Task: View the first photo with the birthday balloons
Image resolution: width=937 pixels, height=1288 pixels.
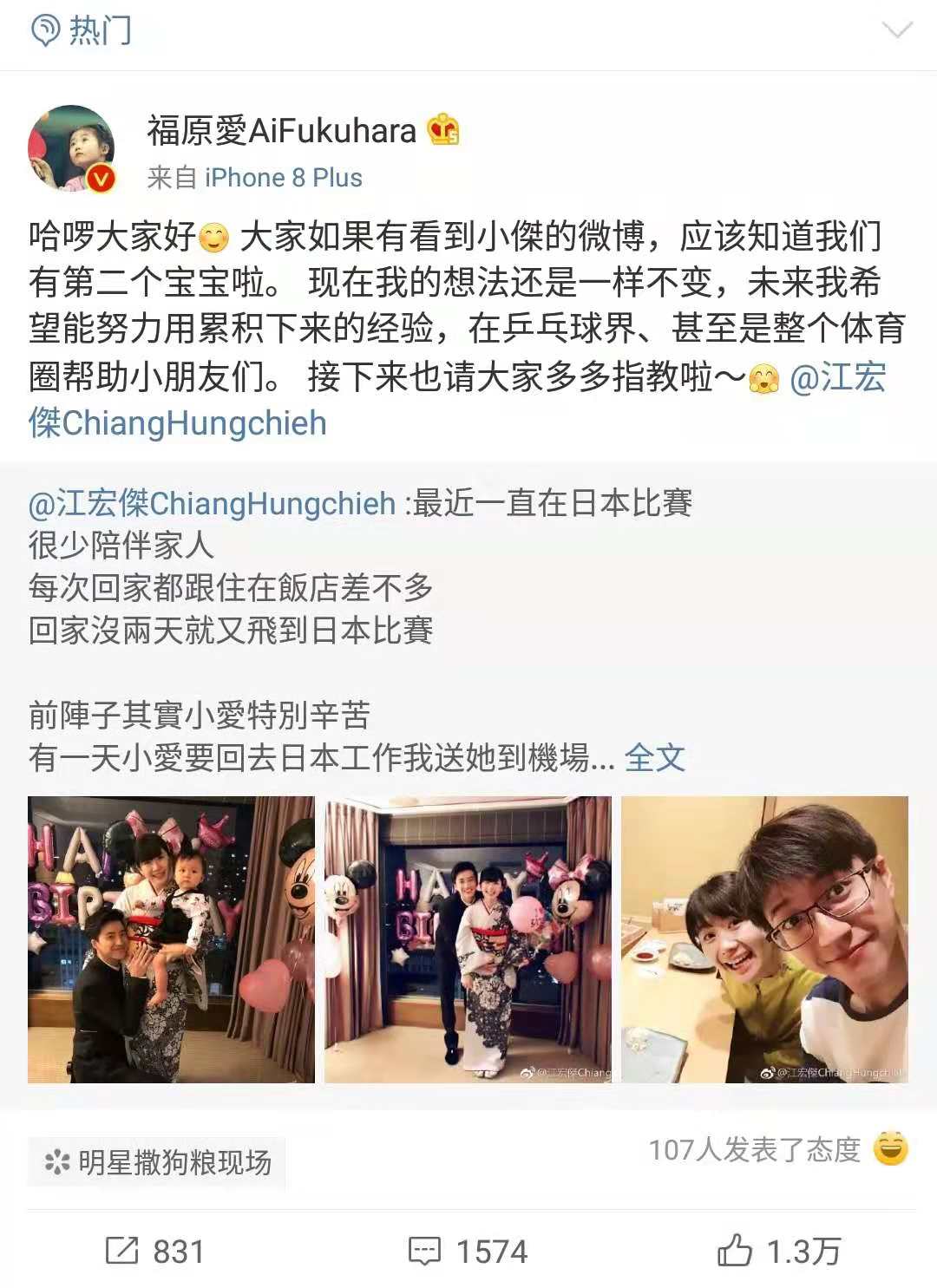Action: click(171, 939)
